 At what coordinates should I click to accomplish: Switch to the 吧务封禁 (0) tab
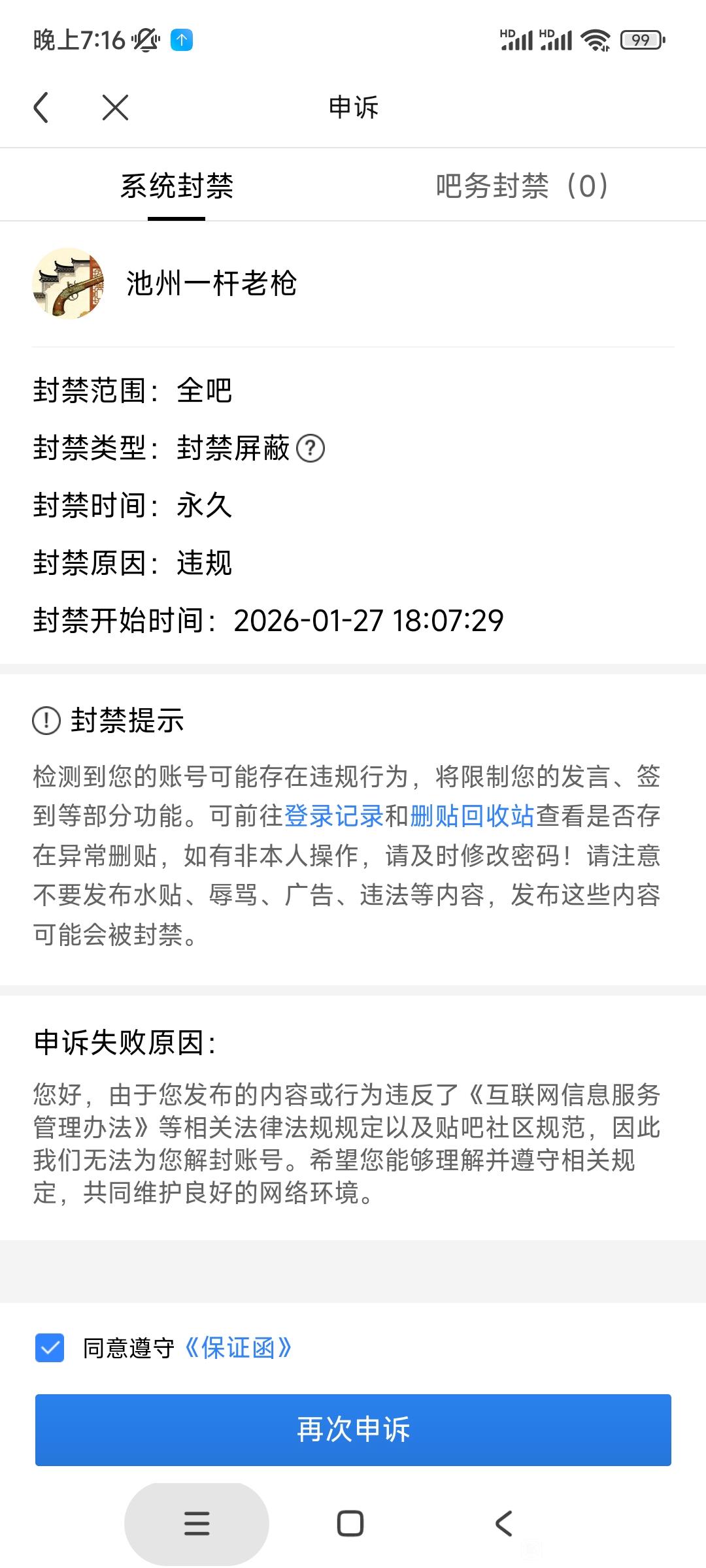pos(522,186)
